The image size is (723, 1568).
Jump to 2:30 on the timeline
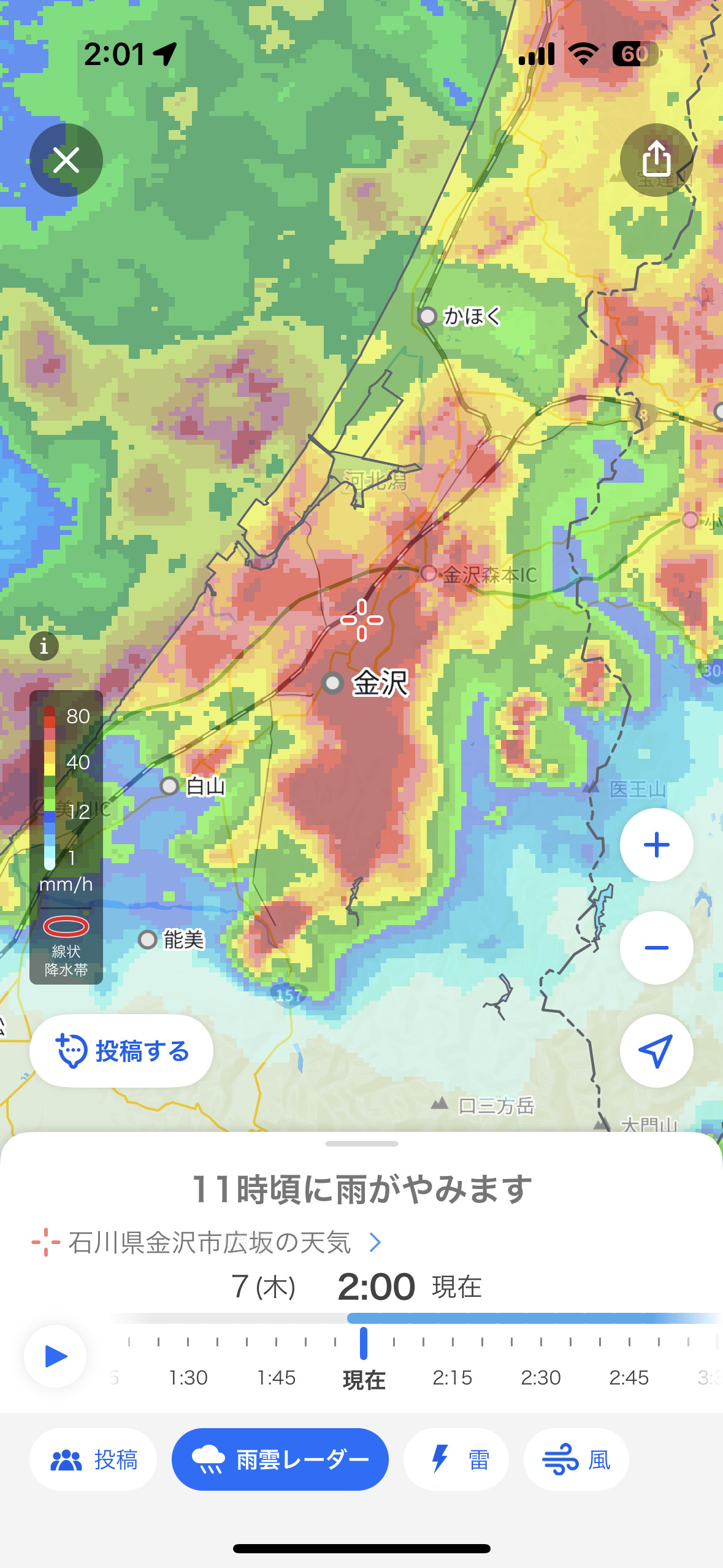540,1377
